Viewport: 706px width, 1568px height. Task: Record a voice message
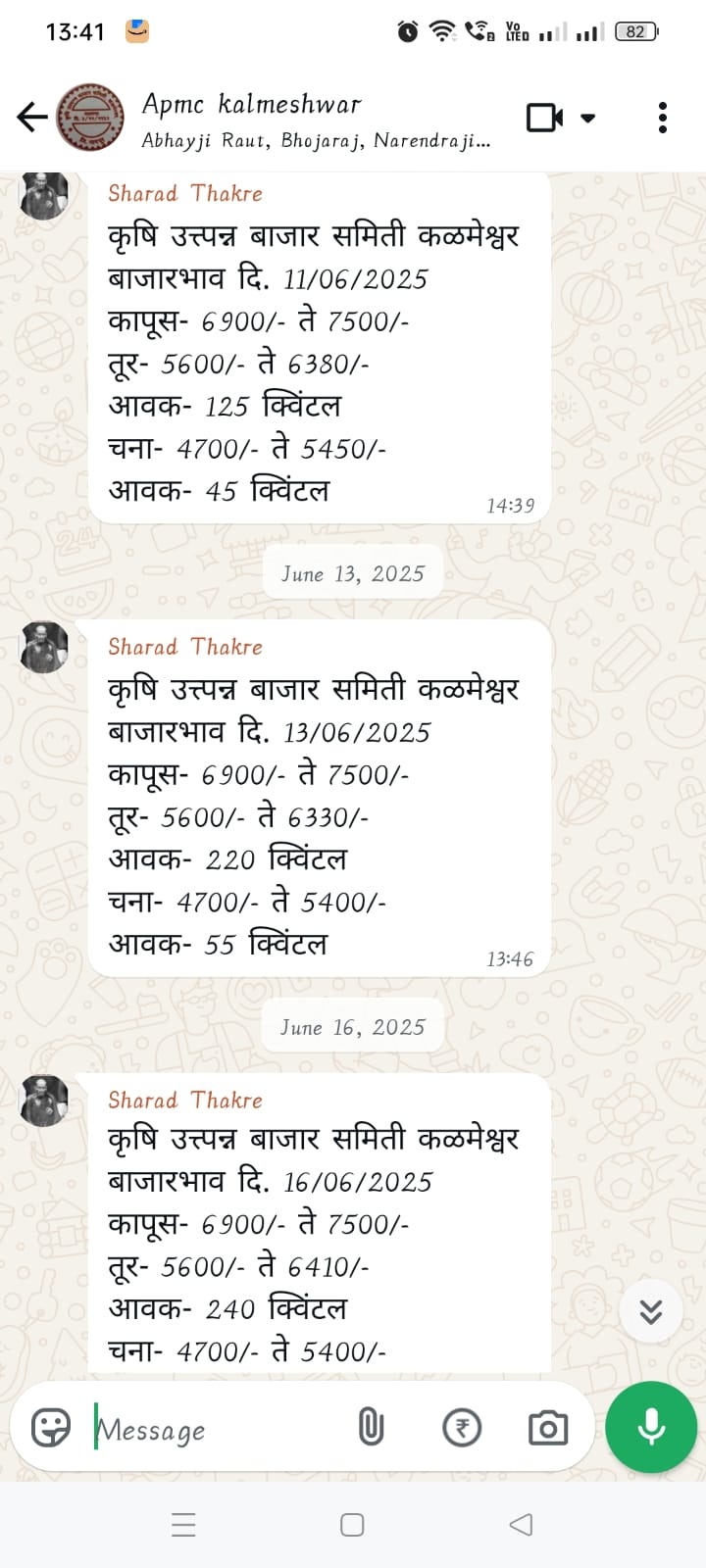pos(651,1427)
